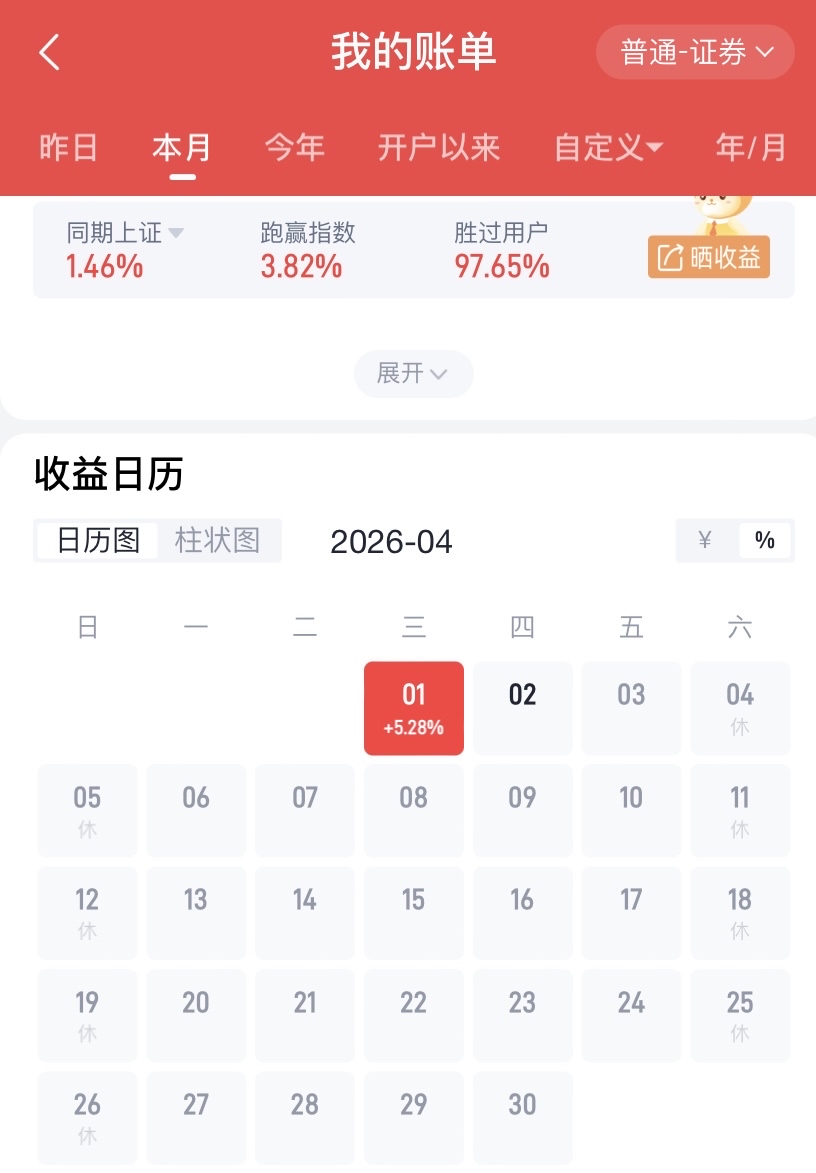
Task: Switch to the 昨日 tab
Action: (69, 148)
